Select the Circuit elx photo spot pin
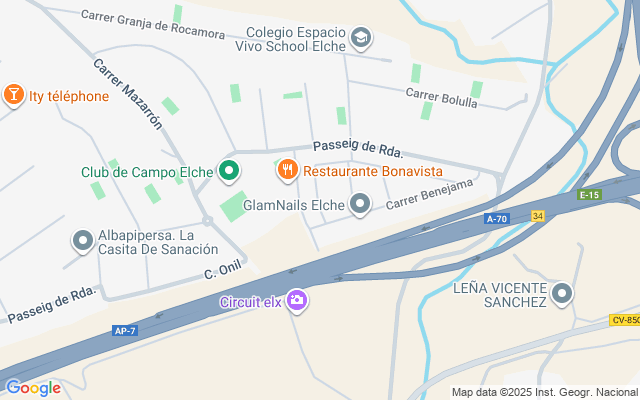The width and height of the screenshot is (640, 400). pos(296,300)
